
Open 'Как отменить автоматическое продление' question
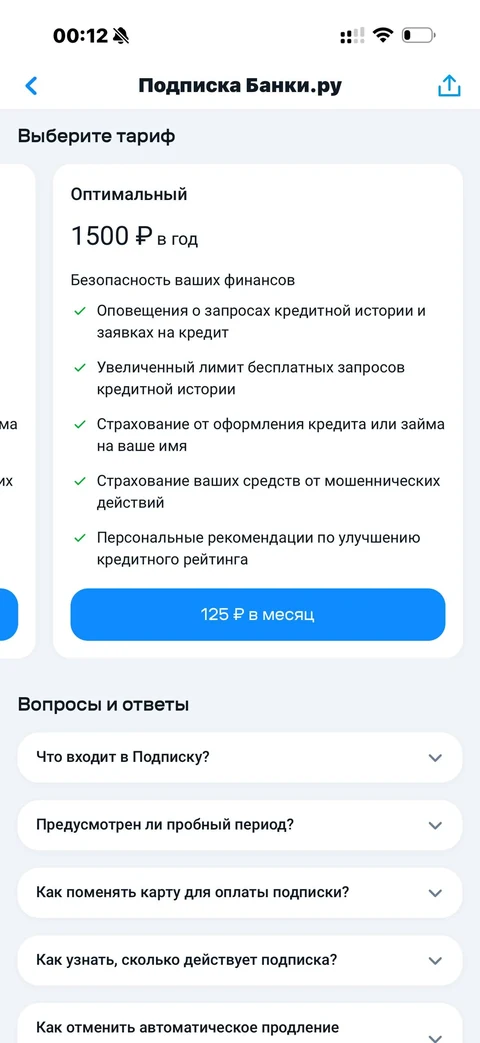pyautogui.click(x=239, y=1024)
